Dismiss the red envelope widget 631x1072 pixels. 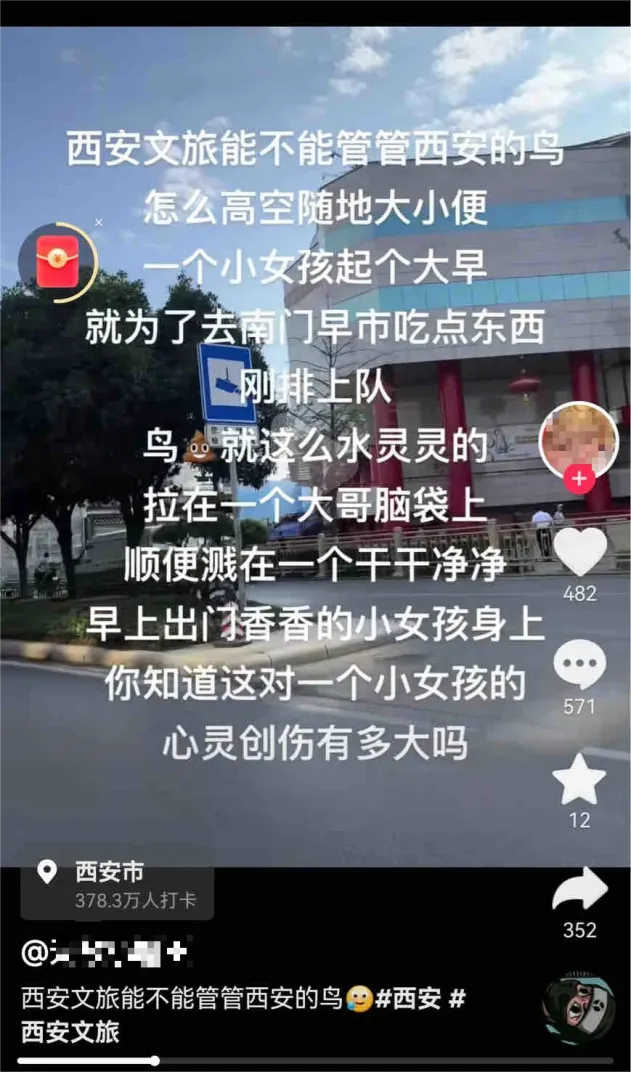point(98,222)
